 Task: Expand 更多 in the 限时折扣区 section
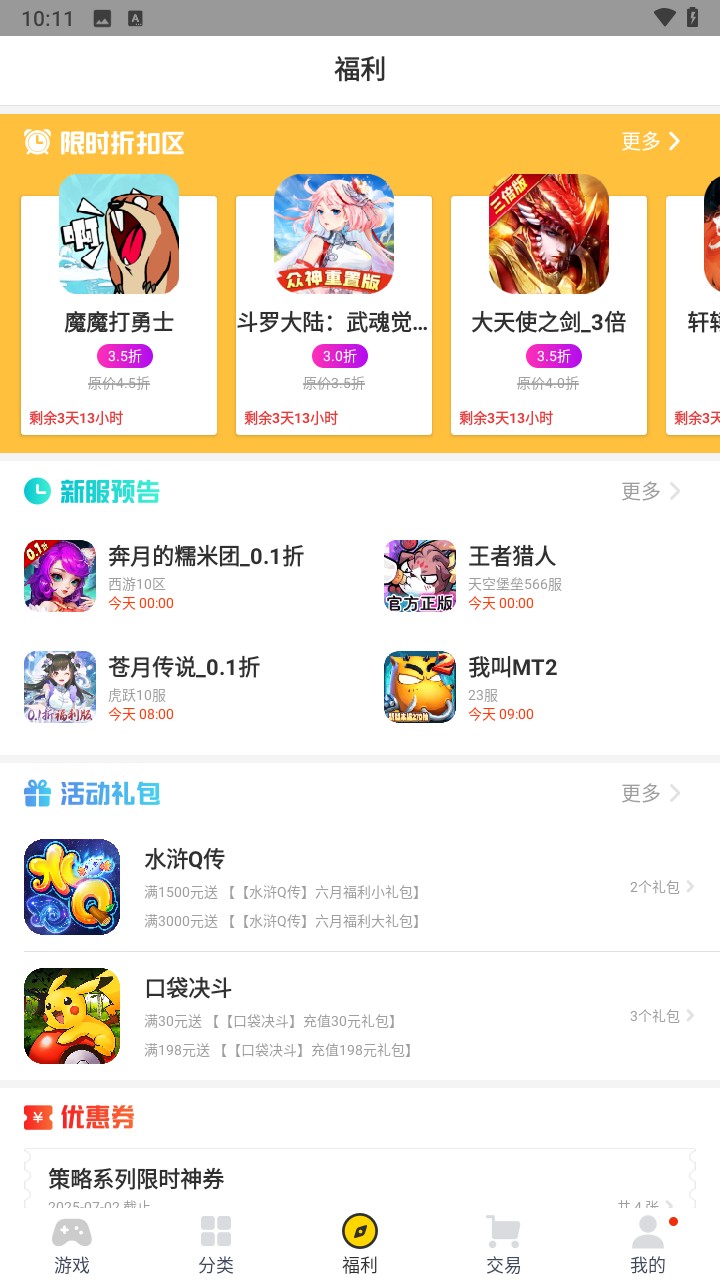pyautogui.click(x=646, y=142)
